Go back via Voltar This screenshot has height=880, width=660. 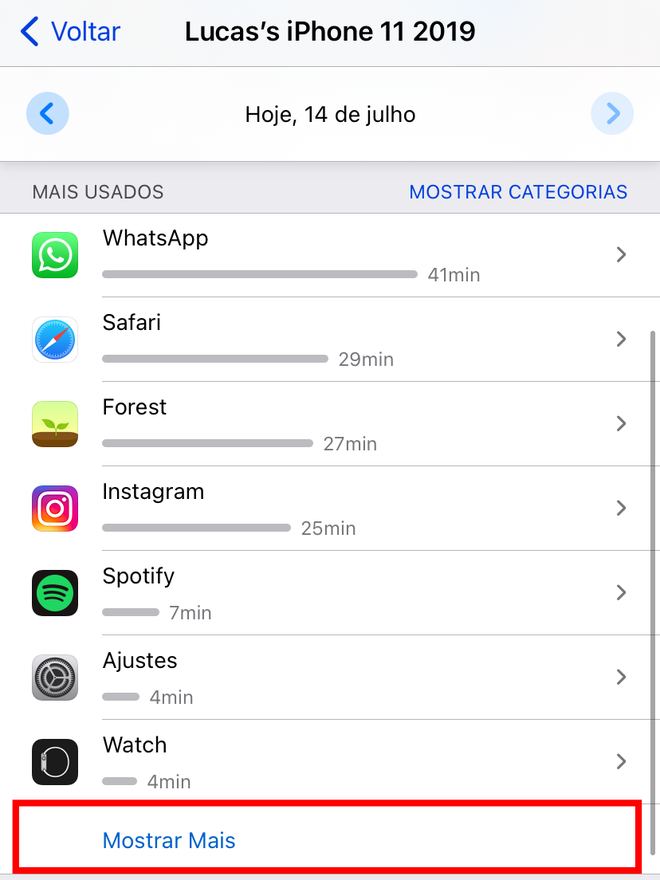70,32
